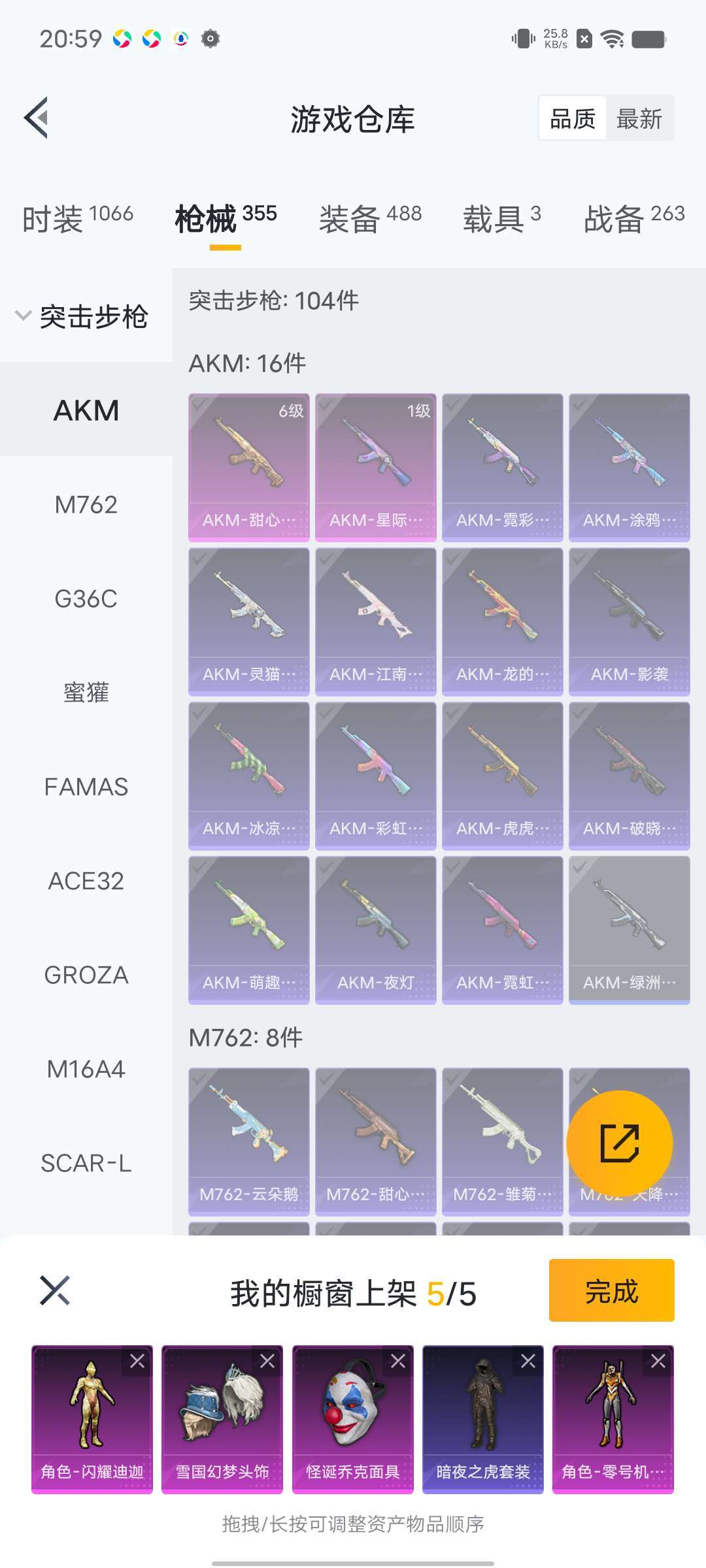Remove 角色-闪耀迪迦 from showcase
706x1568 pixels.
(x=137, y=1362)
